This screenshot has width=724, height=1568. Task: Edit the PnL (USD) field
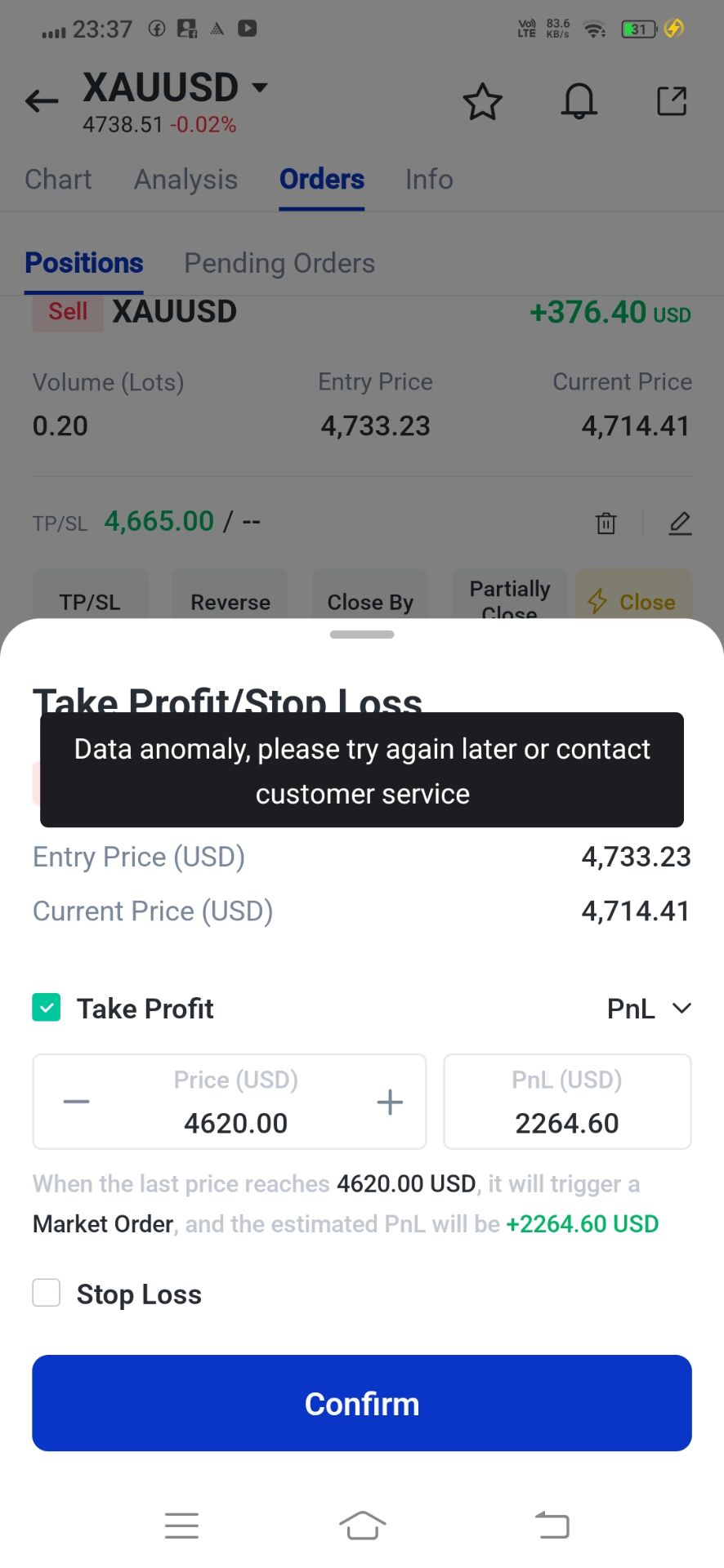[566, 1123]
